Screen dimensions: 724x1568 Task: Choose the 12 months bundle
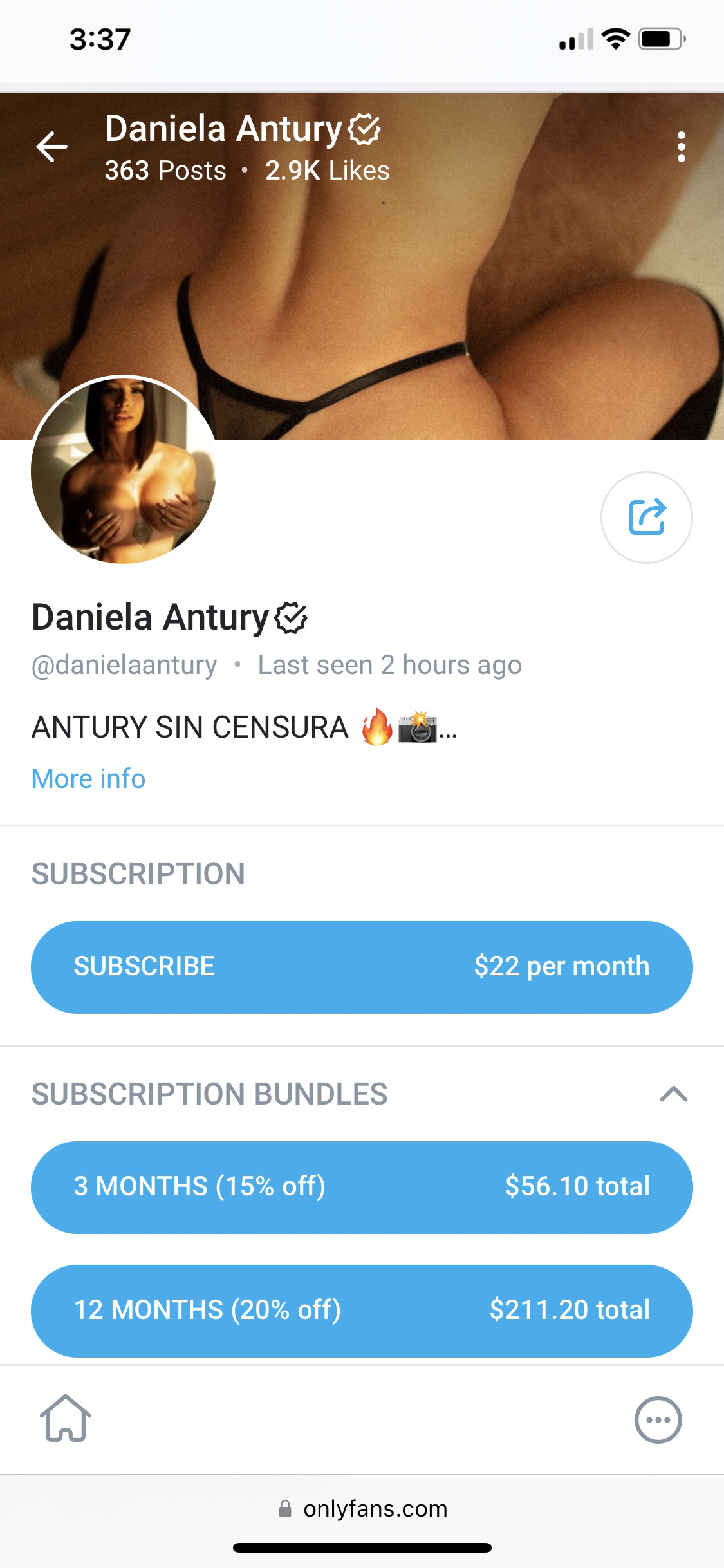[x=362, y=1310]
